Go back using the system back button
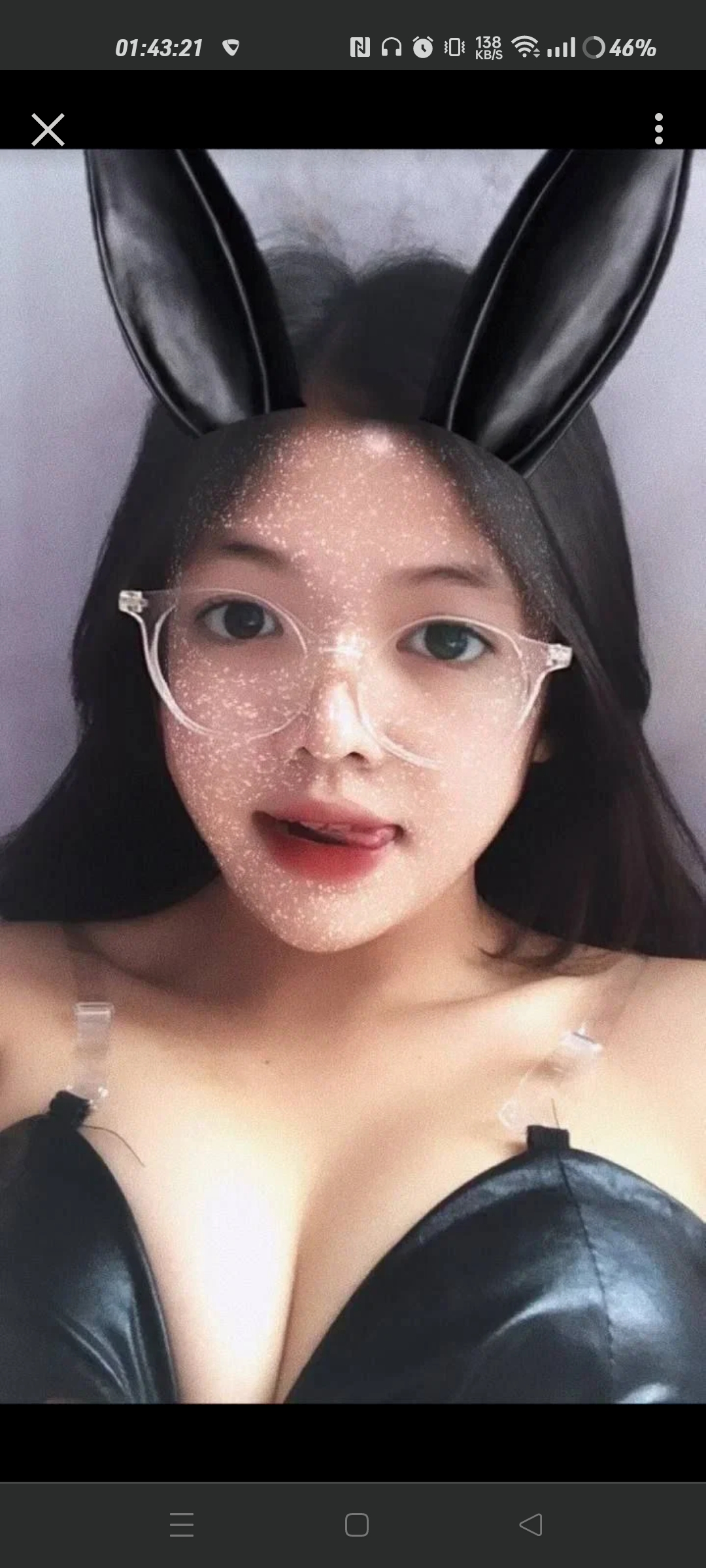Screen dimensions: 706x1568 click(x=531, y=1525)
